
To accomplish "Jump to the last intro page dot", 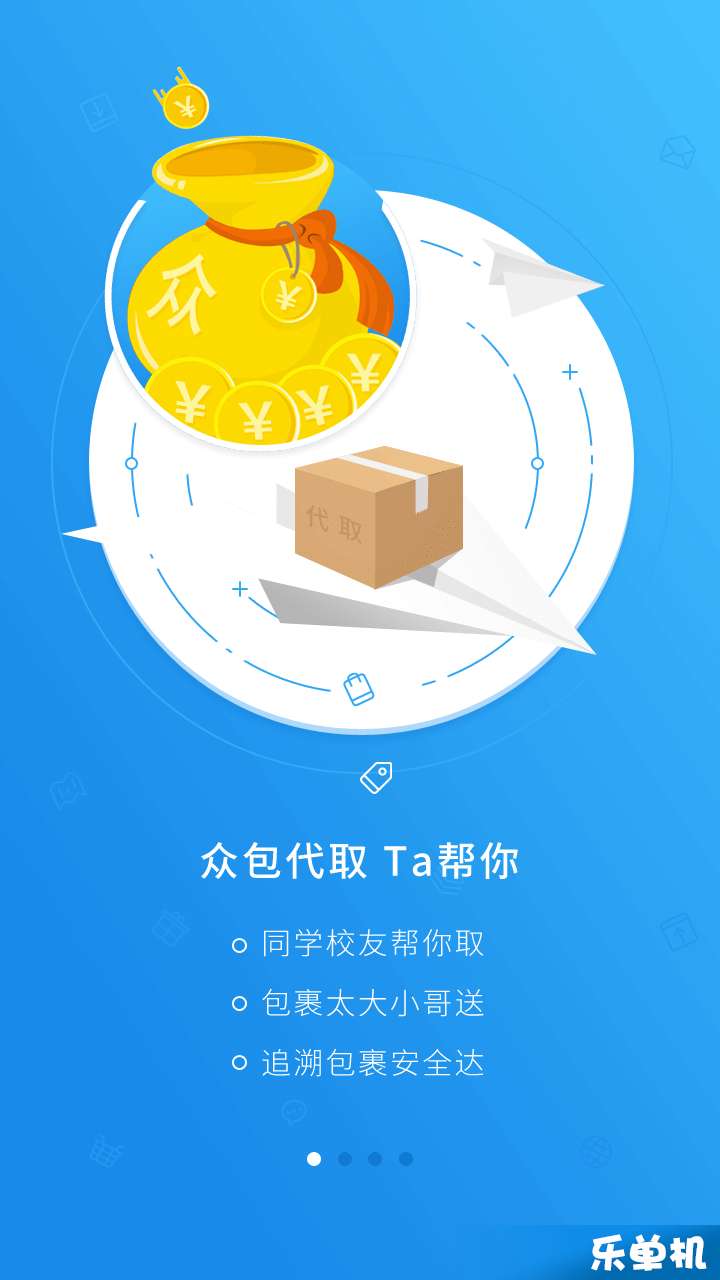I will tap(406, 1159).
